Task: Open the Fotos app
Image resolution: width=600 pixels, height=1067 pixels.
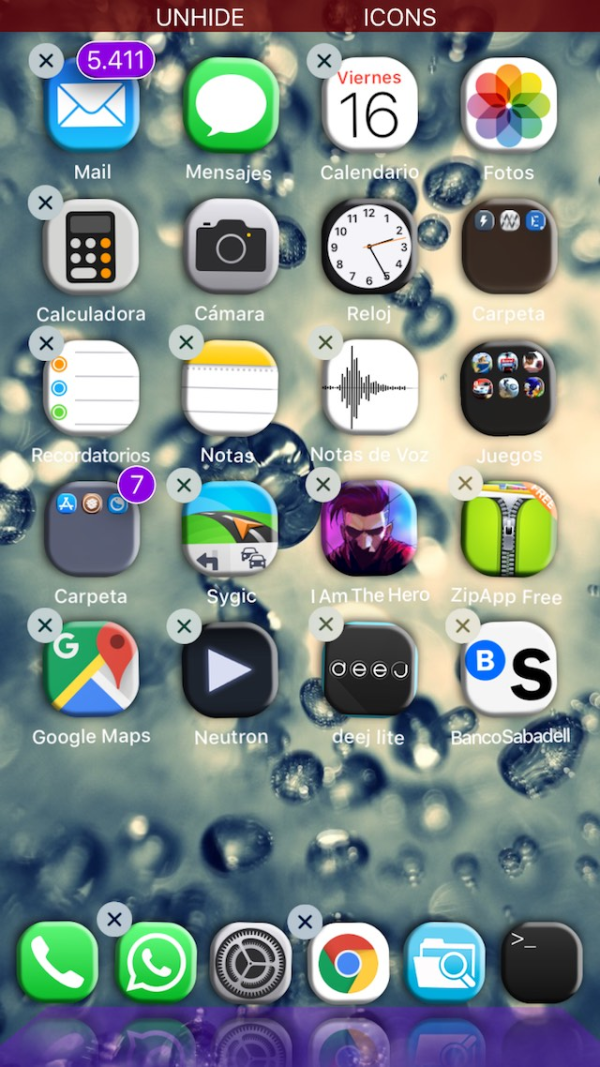Action: (x=509, y=105)
